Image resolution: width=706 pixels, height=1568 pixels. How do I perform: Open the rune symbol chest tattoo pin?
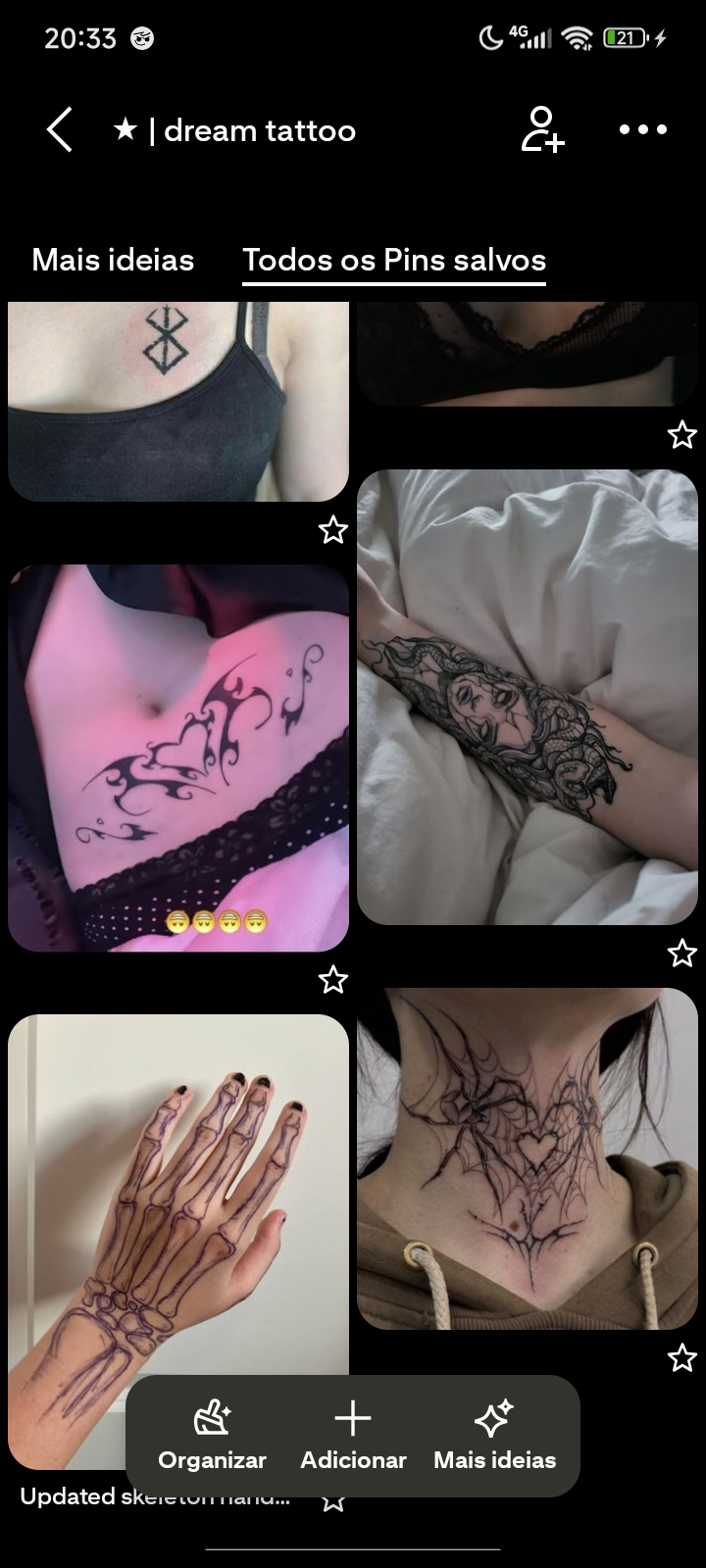178,400
